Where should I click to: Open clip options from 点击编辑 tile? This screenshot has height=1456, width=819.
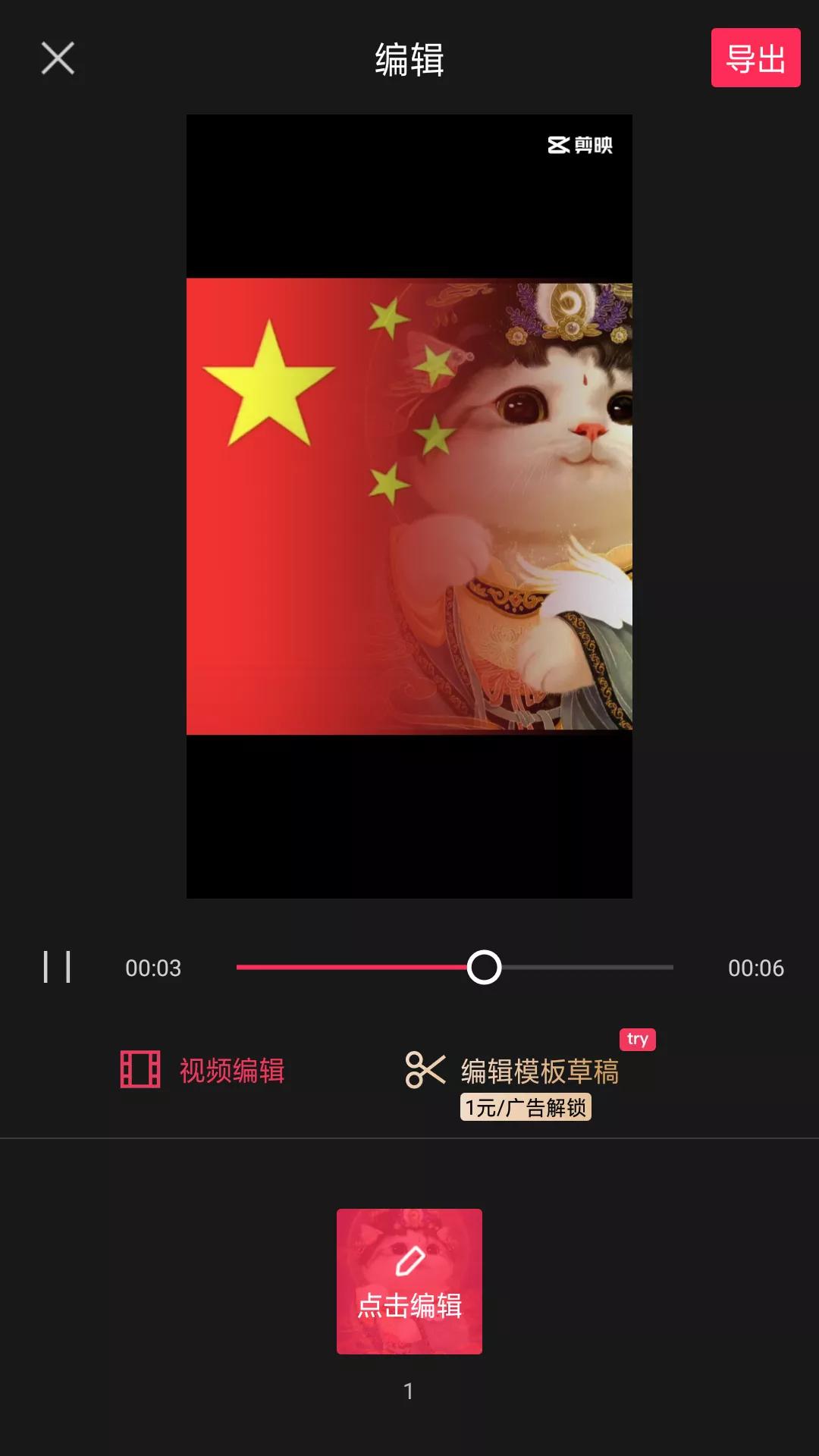point(408,1282)
